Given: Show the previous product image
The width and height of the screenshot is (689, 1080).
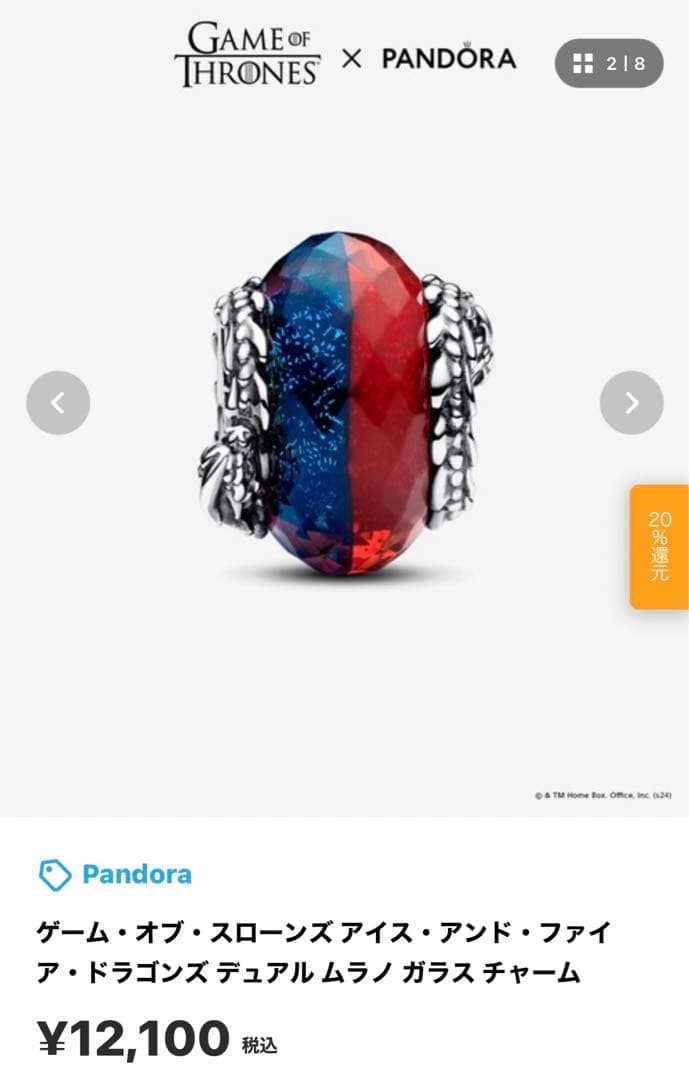Looking at the screenshot, I should [58, 403].
